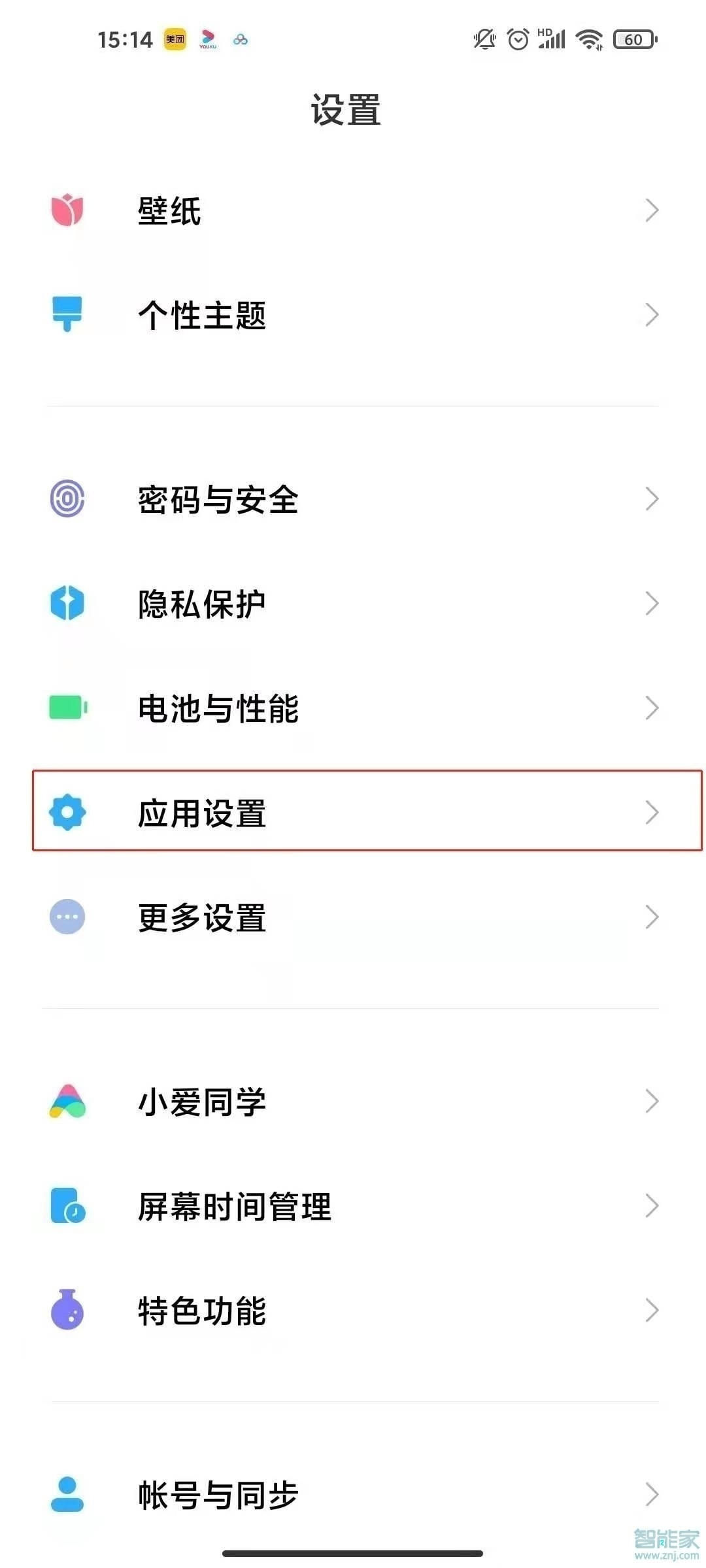Image resolution: width=706 pixels, height=1568 pixels.
Task: Expand 应用设置 with its chevron arrow
Action: (651, 813)
